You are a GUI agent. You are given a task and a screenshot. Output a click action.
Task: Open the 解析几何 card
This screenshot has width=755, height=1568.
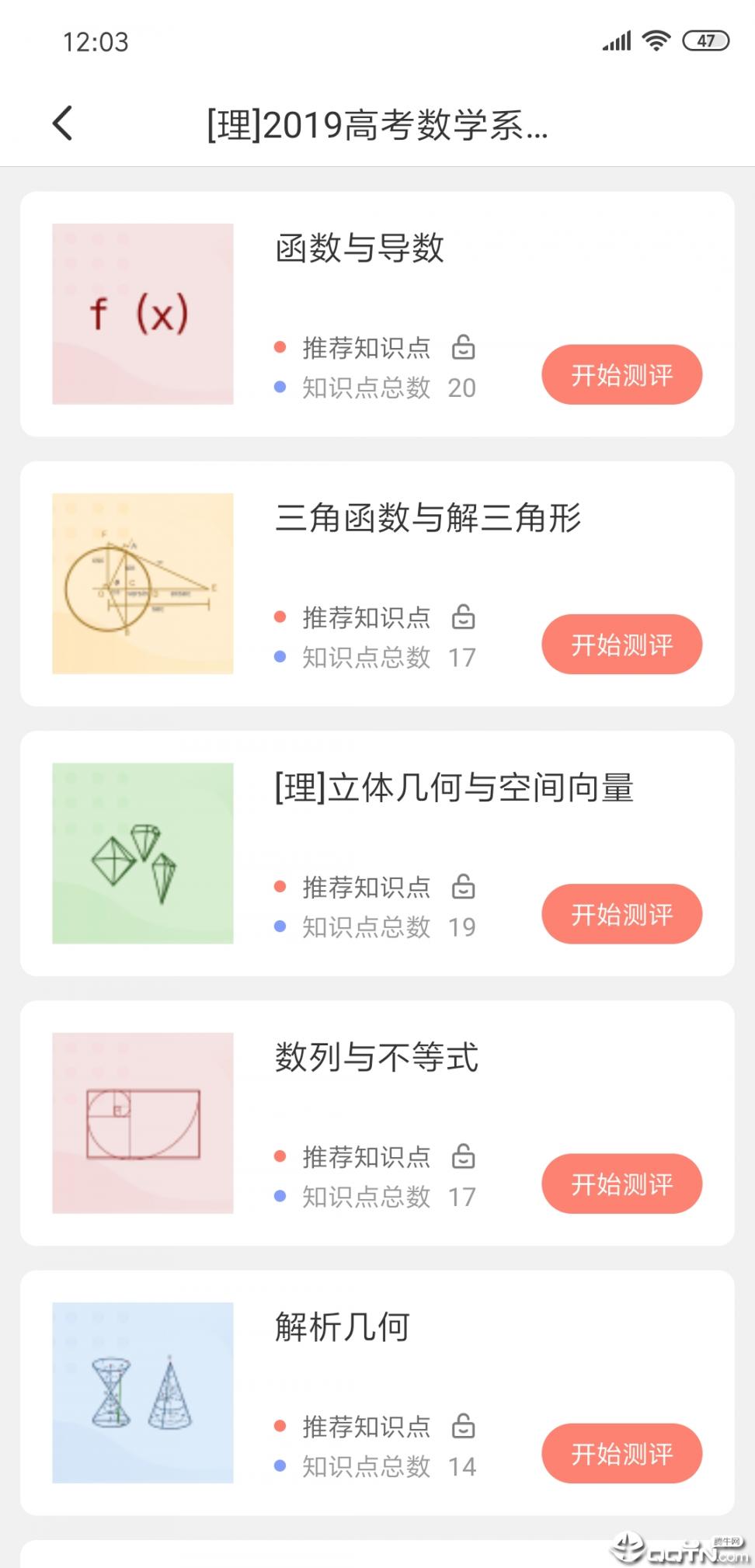[x=143, y=1392]
